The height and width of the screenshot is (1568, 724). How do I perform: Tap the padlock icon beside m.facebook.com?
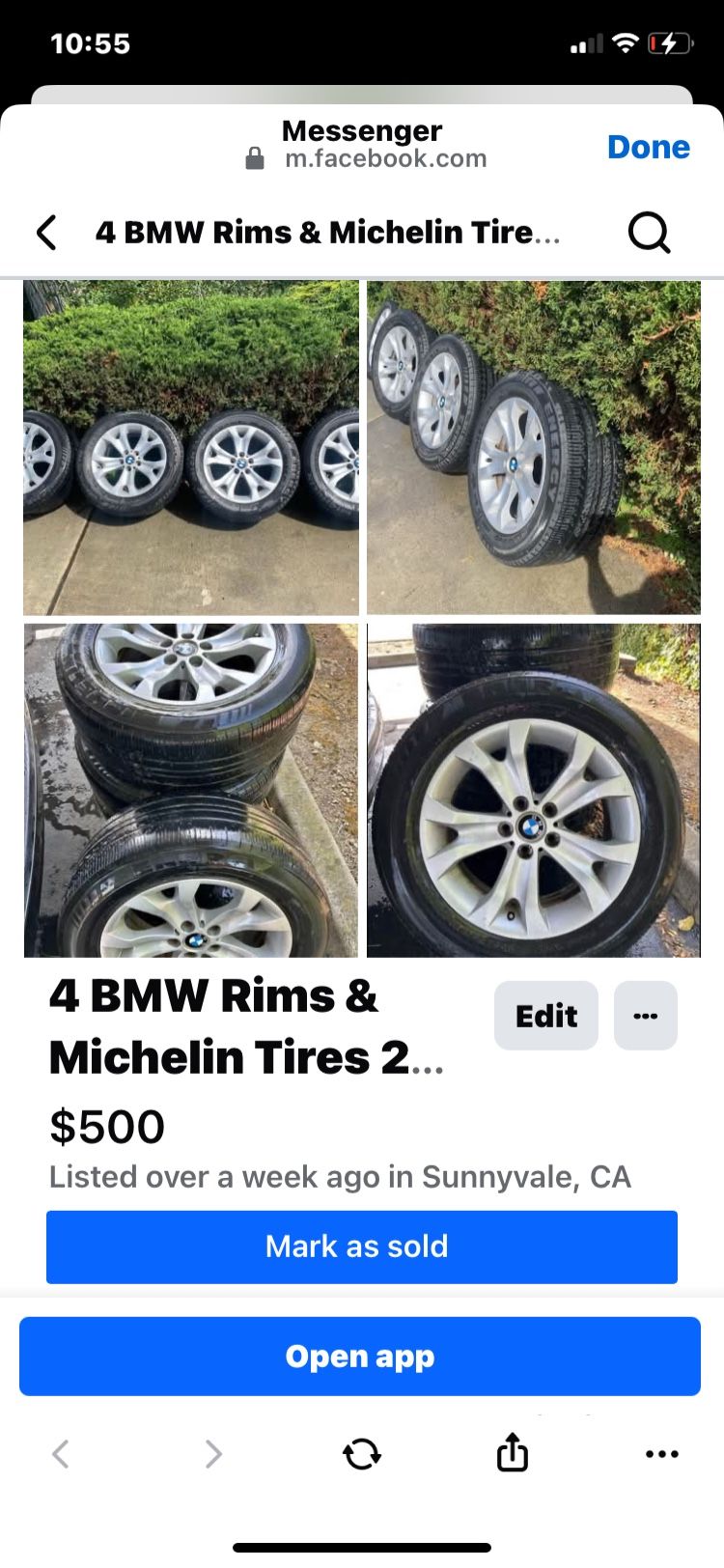click(254, 157)
